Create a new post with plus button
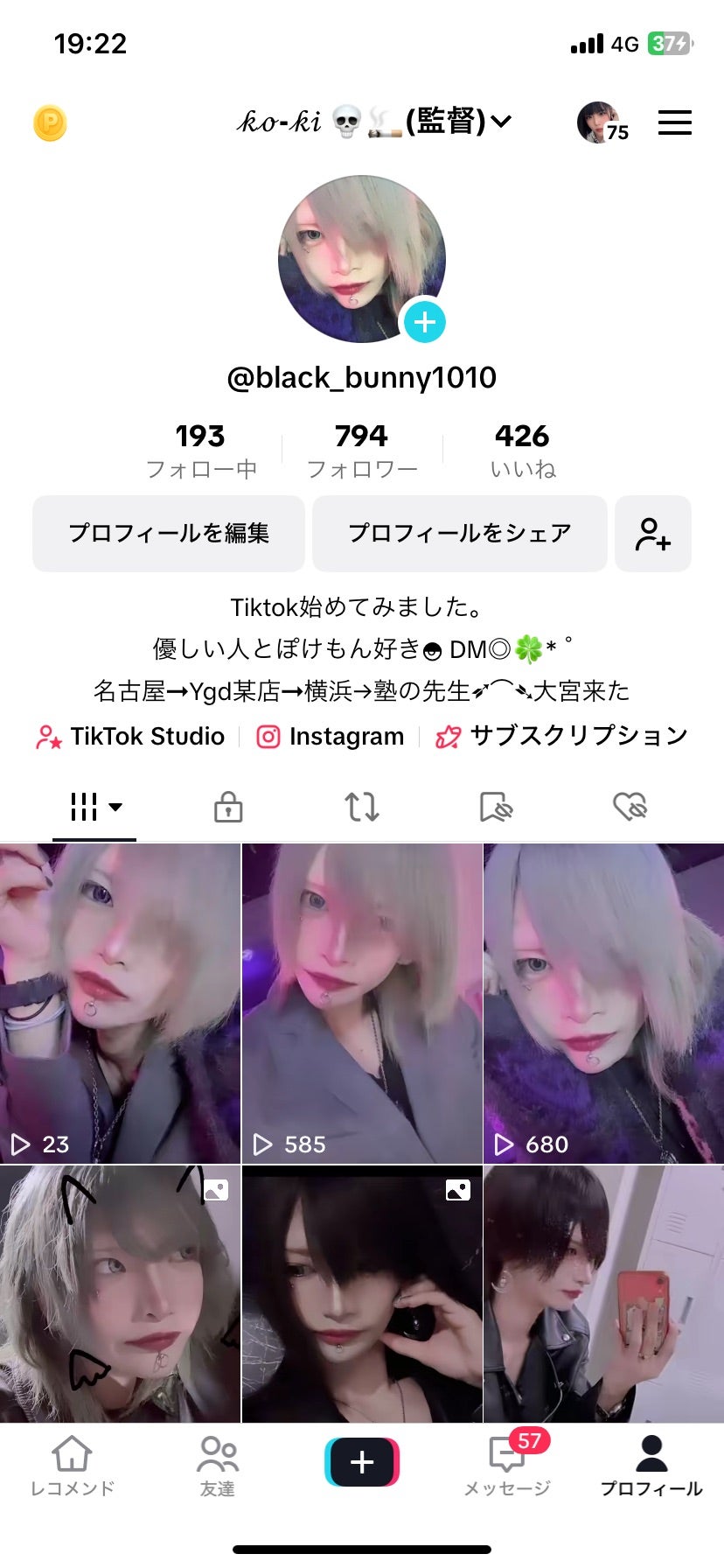 (362, 1461)
